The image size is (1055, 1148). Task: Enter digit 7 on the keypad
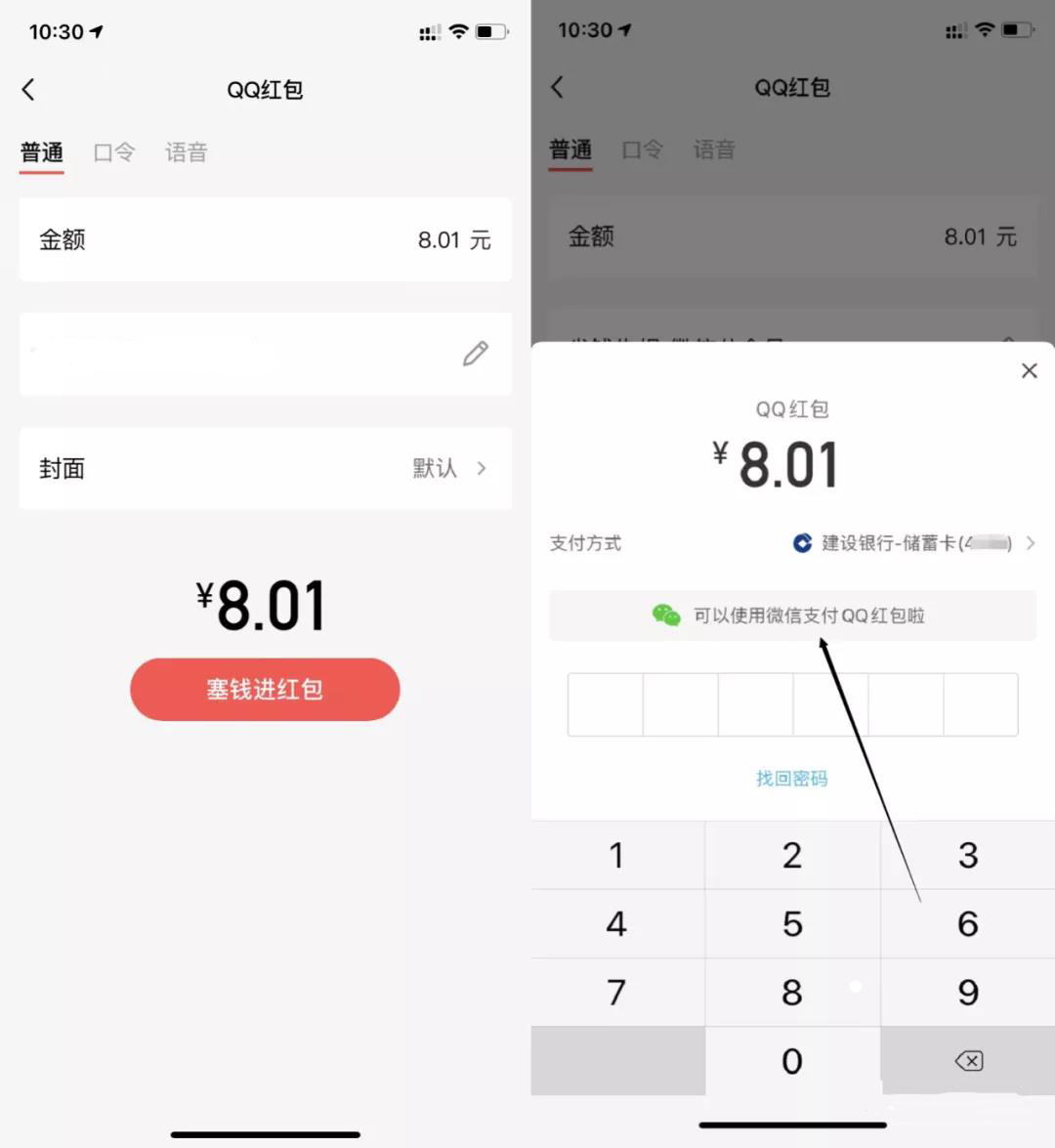point(616,993)
